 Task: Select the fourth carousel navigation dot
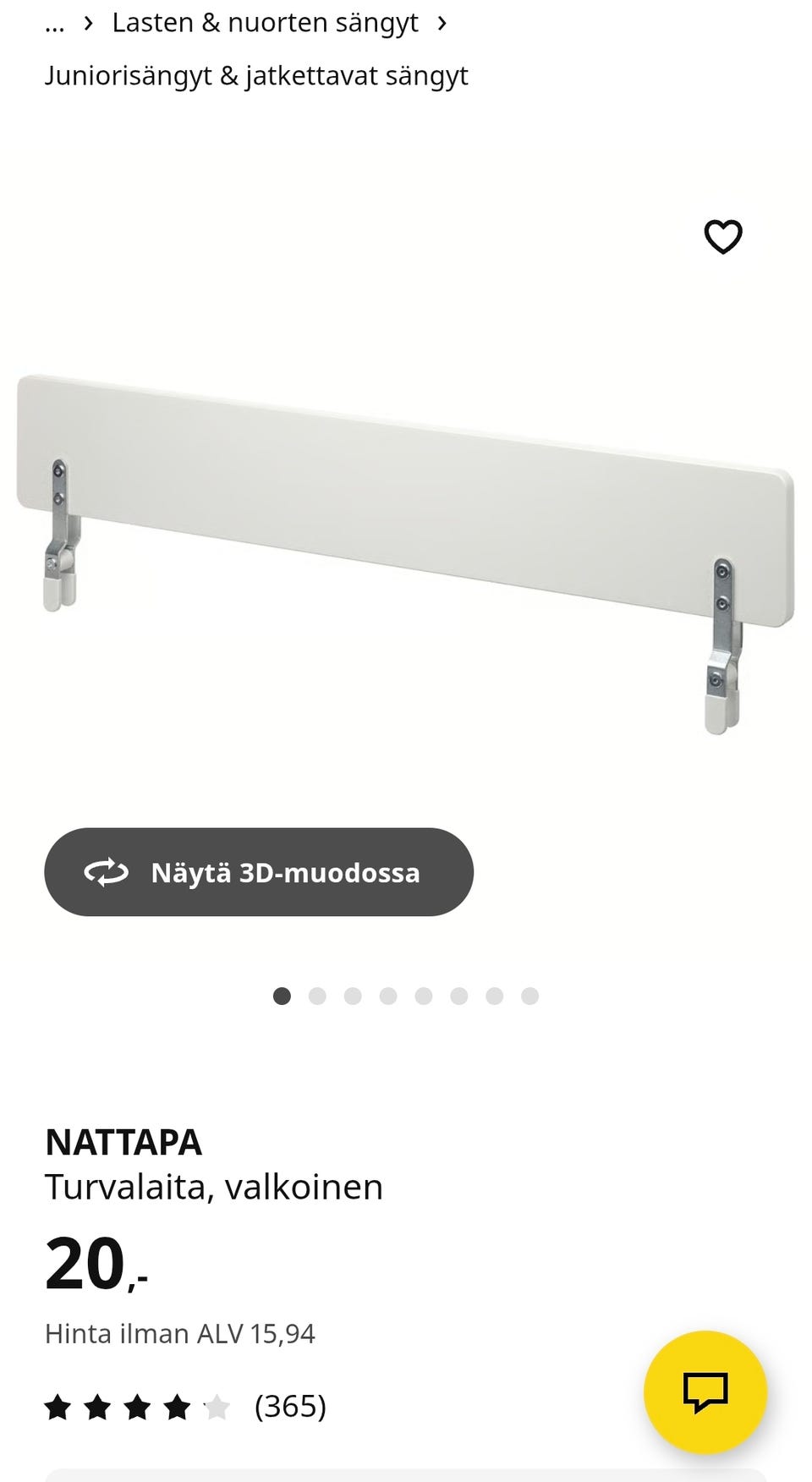click(x=389, y=996)
